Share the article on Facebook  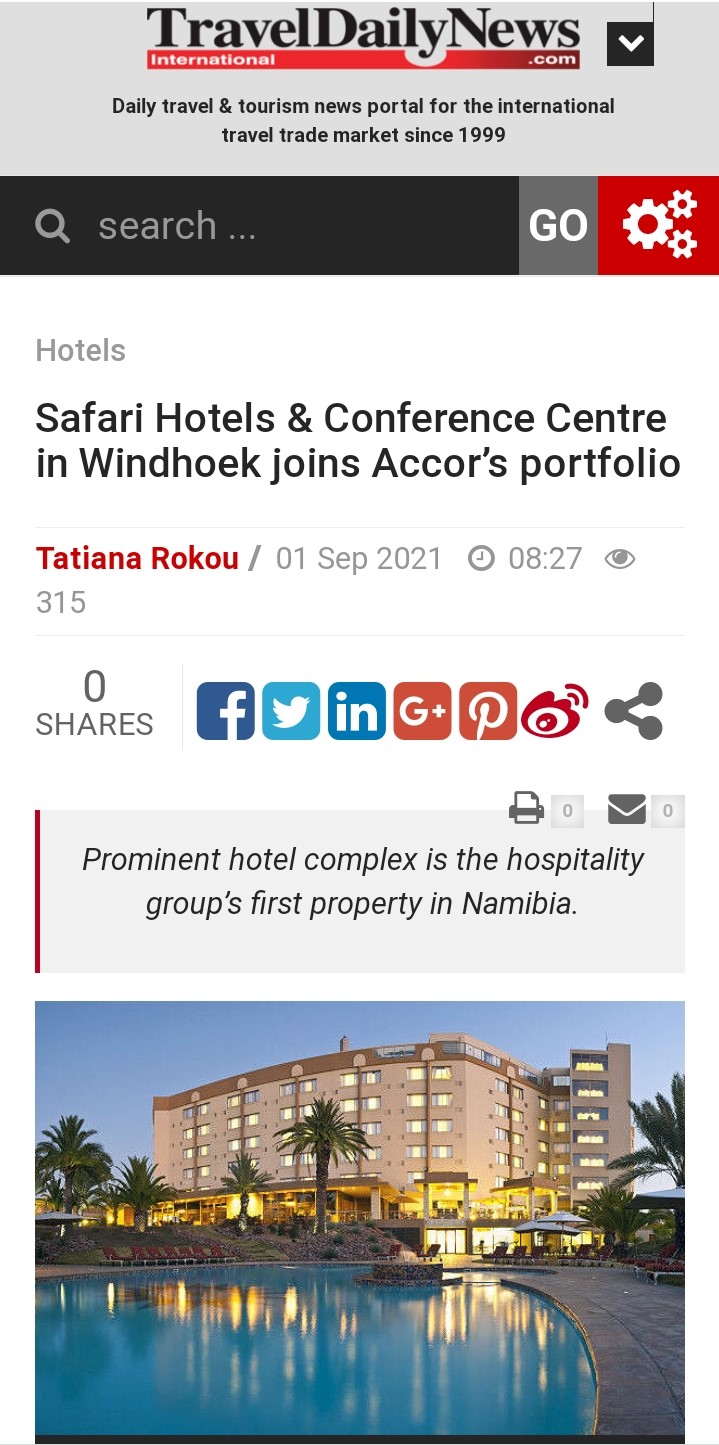(225, 711)
